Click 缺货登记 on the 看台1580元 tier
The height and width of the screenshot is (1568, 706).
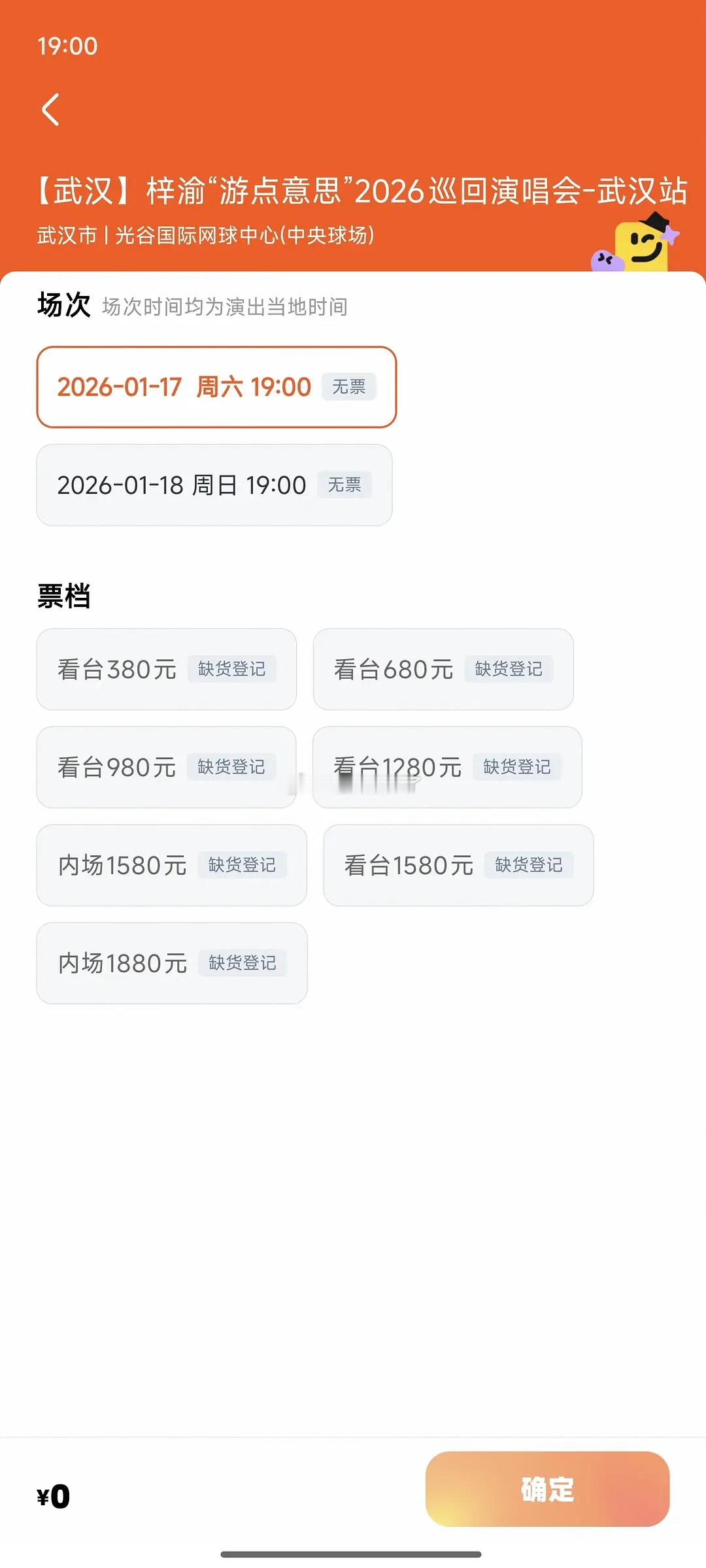pos(529,865)
